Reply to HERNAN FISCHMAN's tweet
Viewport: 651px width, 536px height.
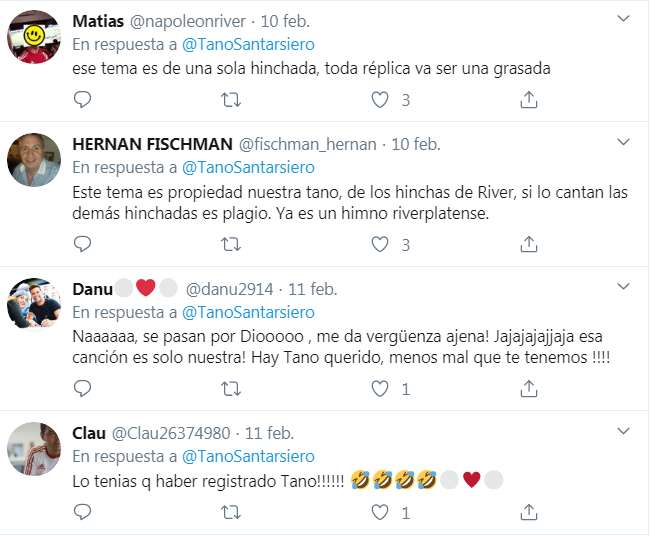point(83,244)
